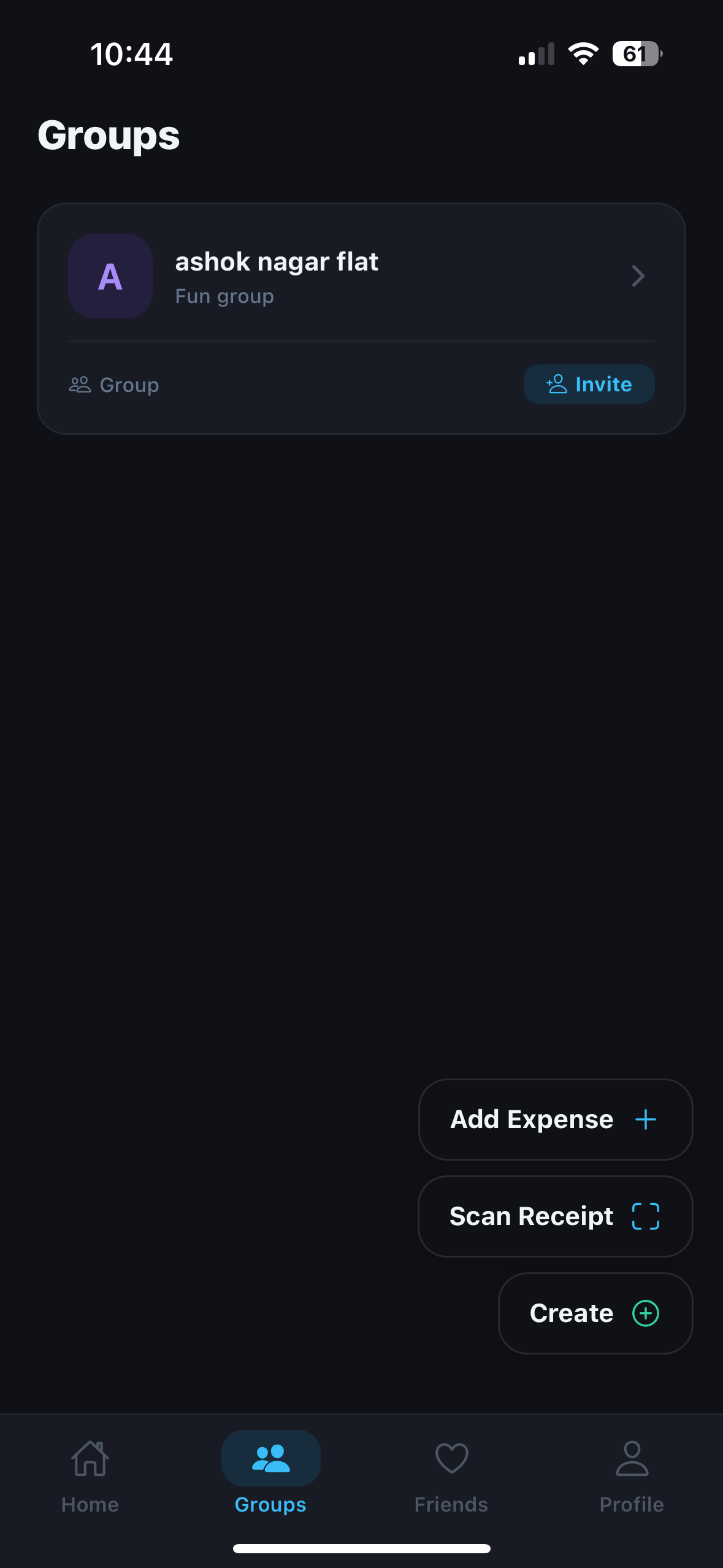
Task: Select Scan Receipt
Action: (555, 1215)
